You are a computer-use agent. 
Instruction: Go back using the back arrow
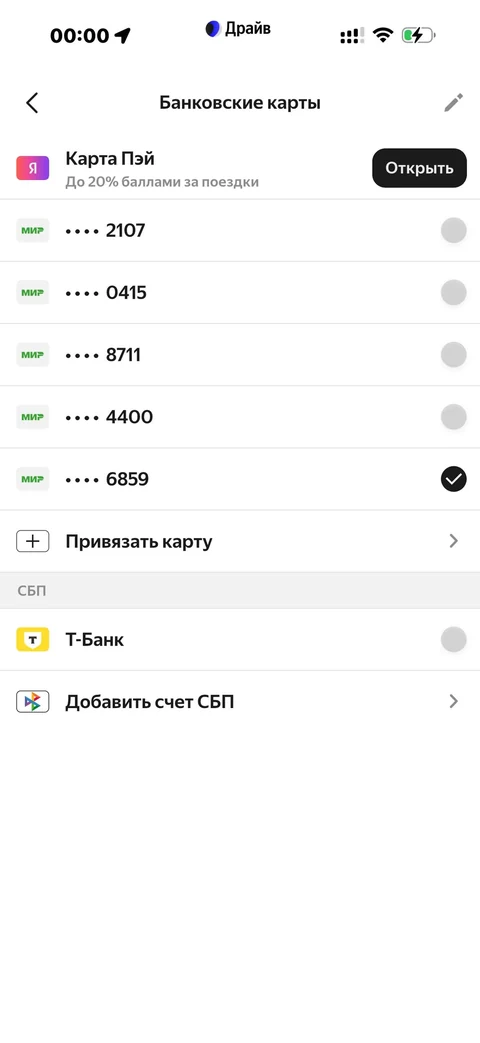click(x=32, y=103)
